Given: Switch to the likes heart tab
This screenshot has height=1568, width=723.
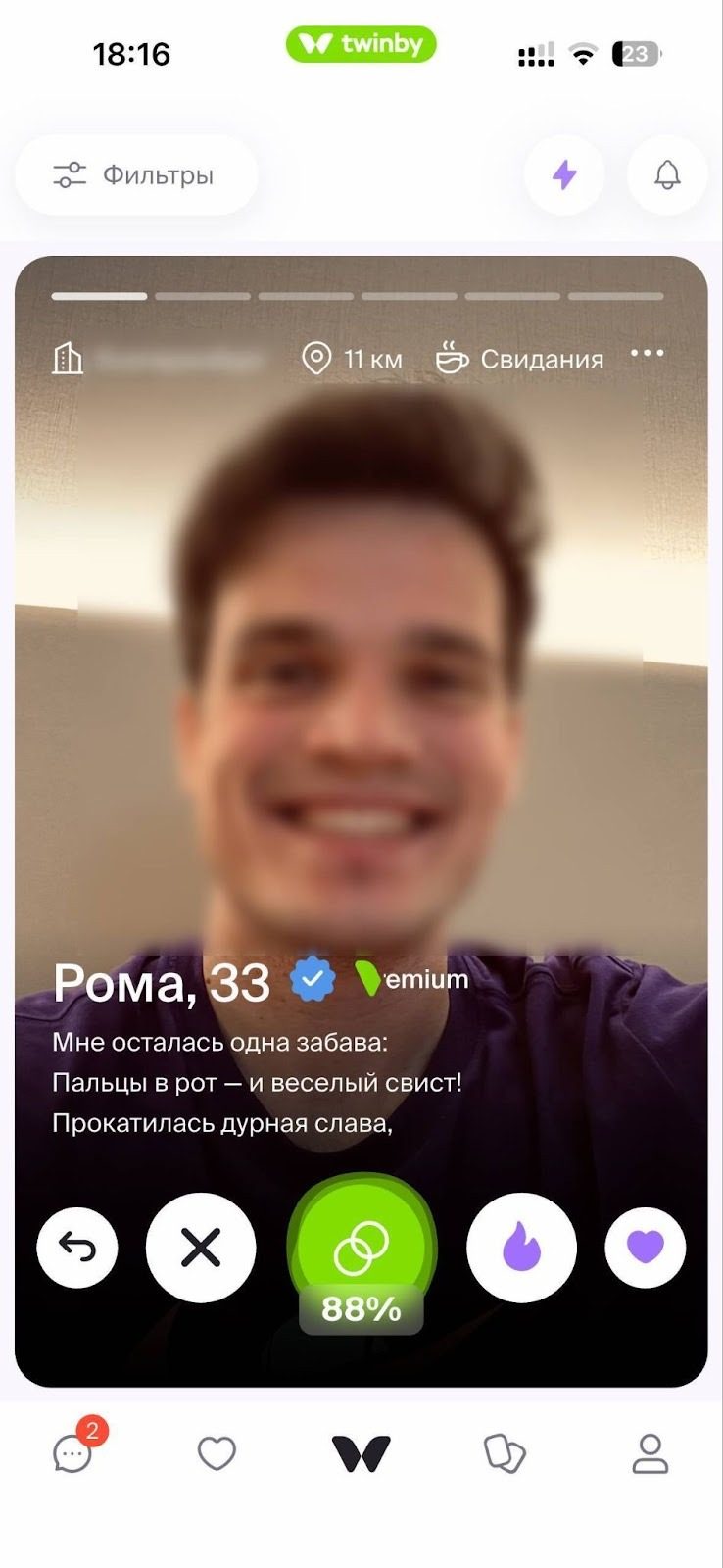Looking at the screenshot, I should pos(217,1453).
